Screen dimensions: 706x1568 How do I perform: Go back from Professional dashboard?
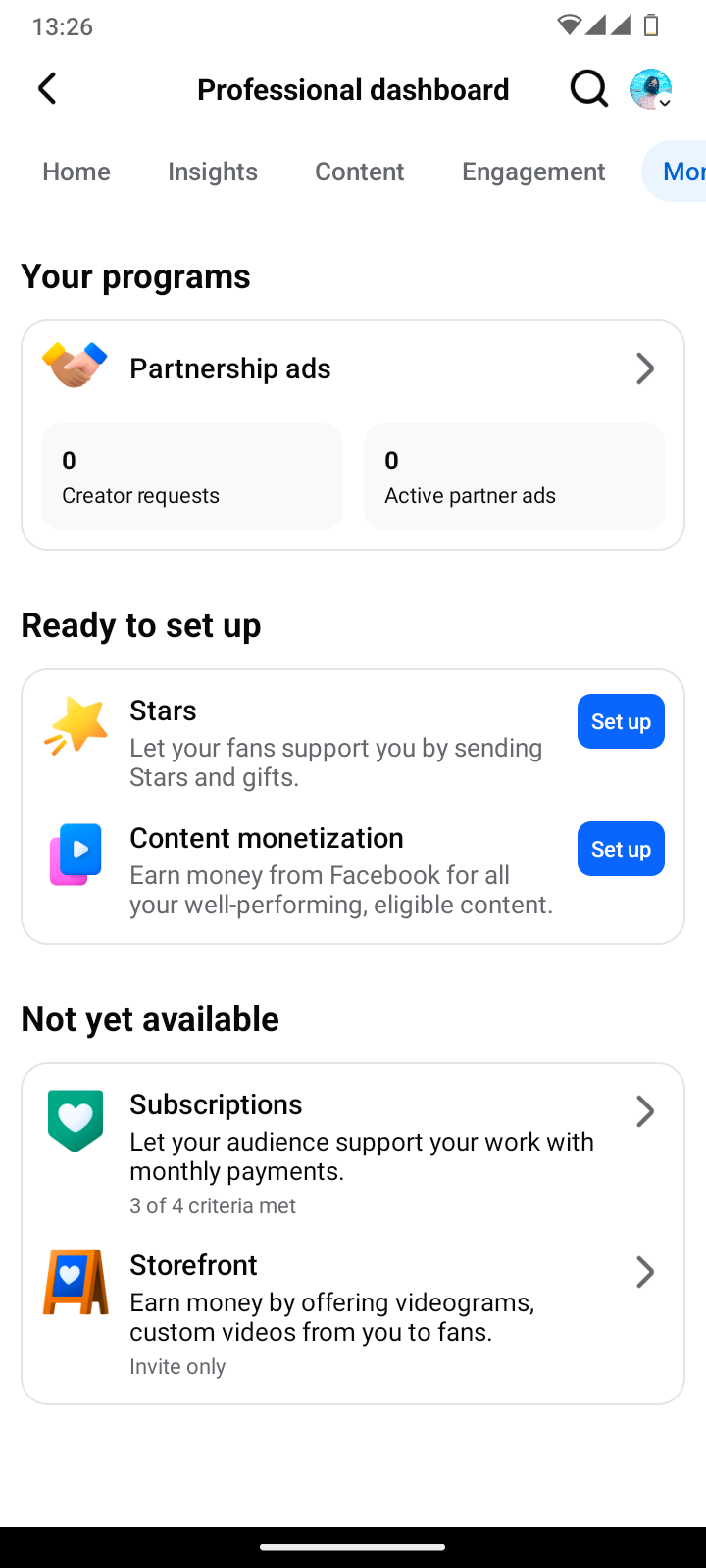[x=47, y=89]
